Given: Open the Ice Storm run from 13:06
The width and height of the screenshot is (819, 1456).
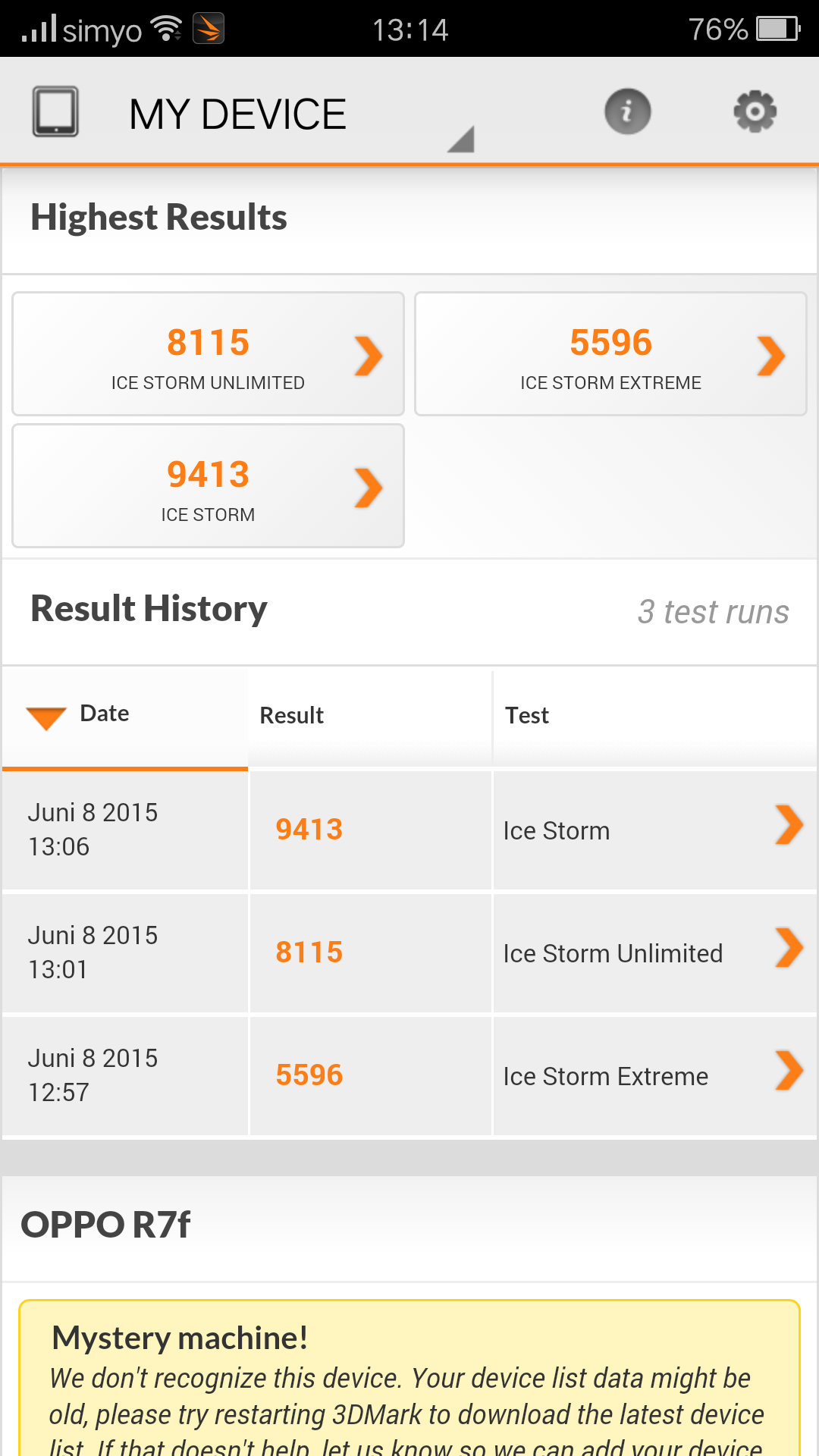Looking at the screenshot, I should pos(409,830).
